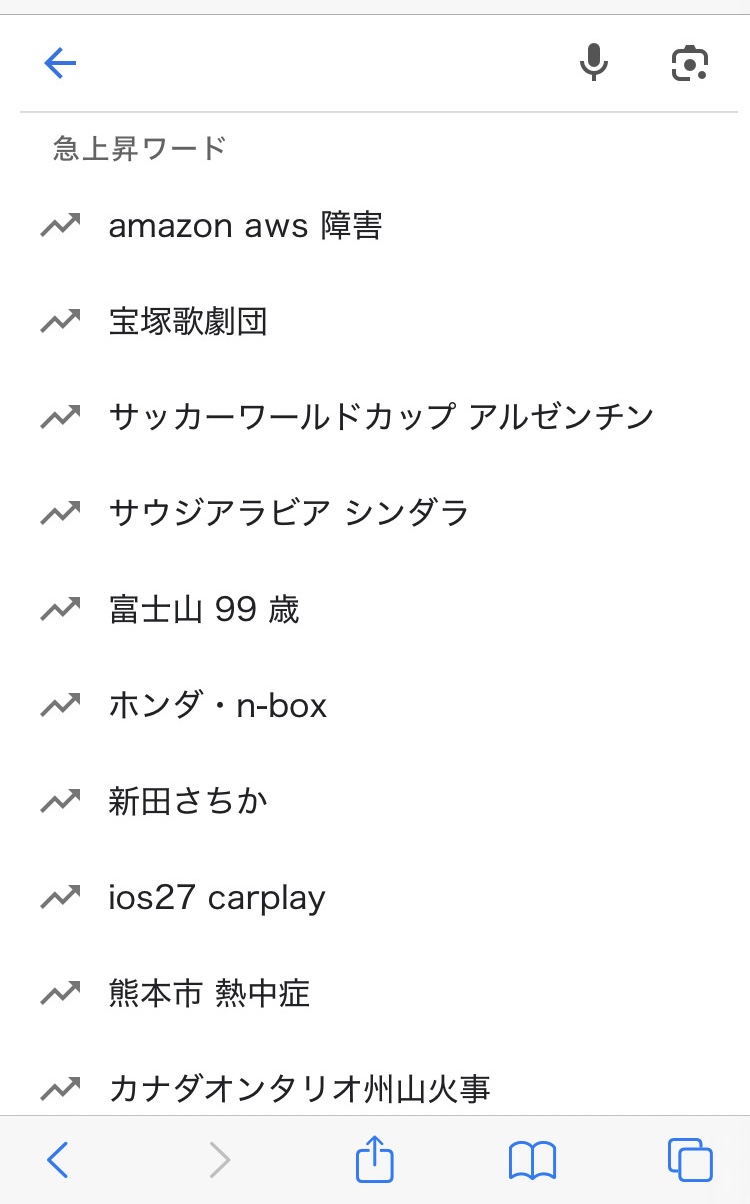Open the ホンダ・n-box trending search
The image size is (750, 1204).
375,706
